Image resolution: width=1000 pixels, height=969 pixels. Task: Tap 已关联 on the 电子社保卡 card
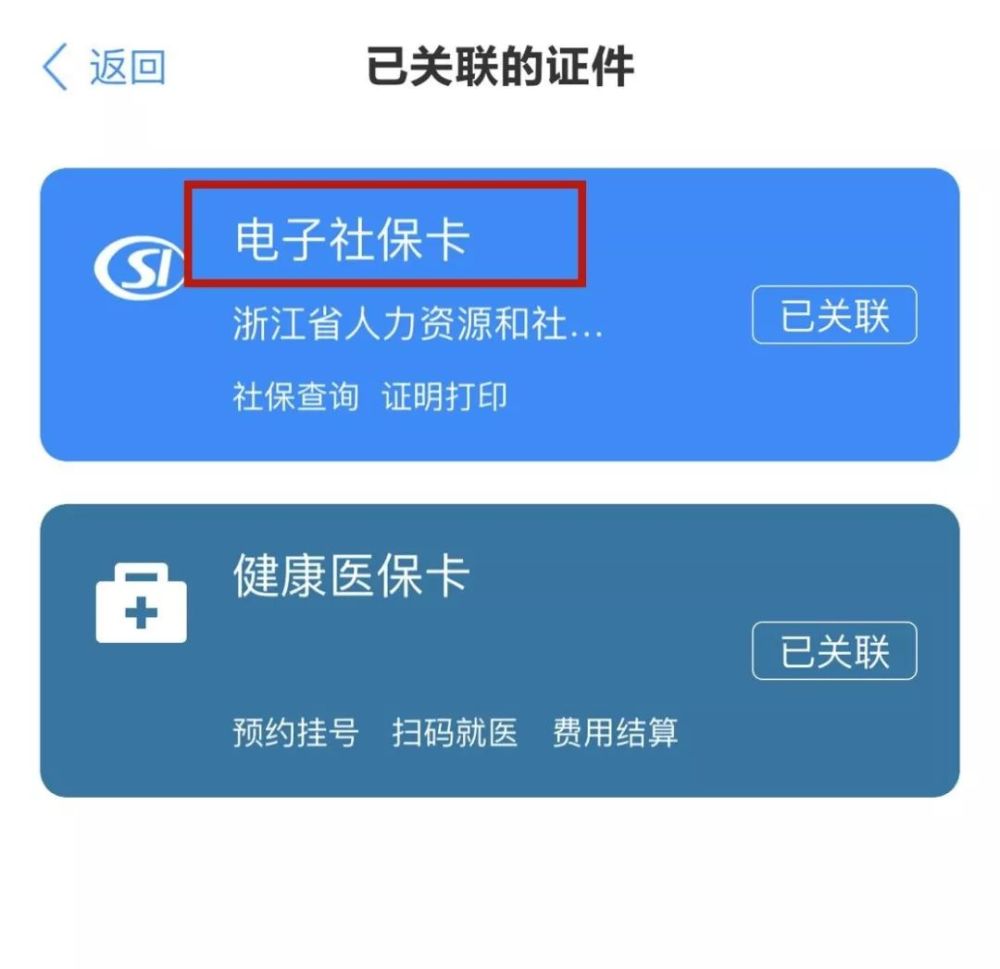[x=834, y=315]
